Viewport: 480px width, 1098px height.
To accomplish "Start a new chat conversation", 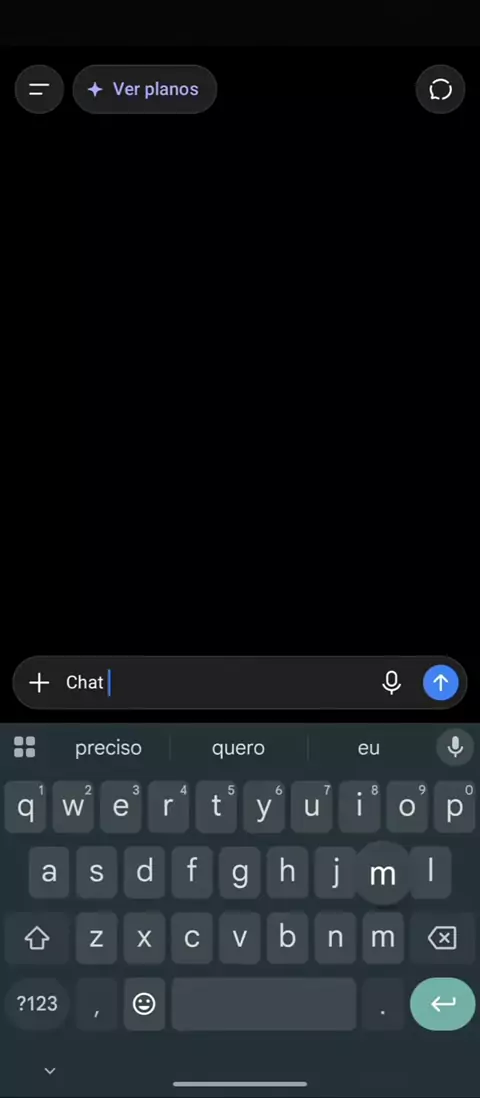I will 441,89.
